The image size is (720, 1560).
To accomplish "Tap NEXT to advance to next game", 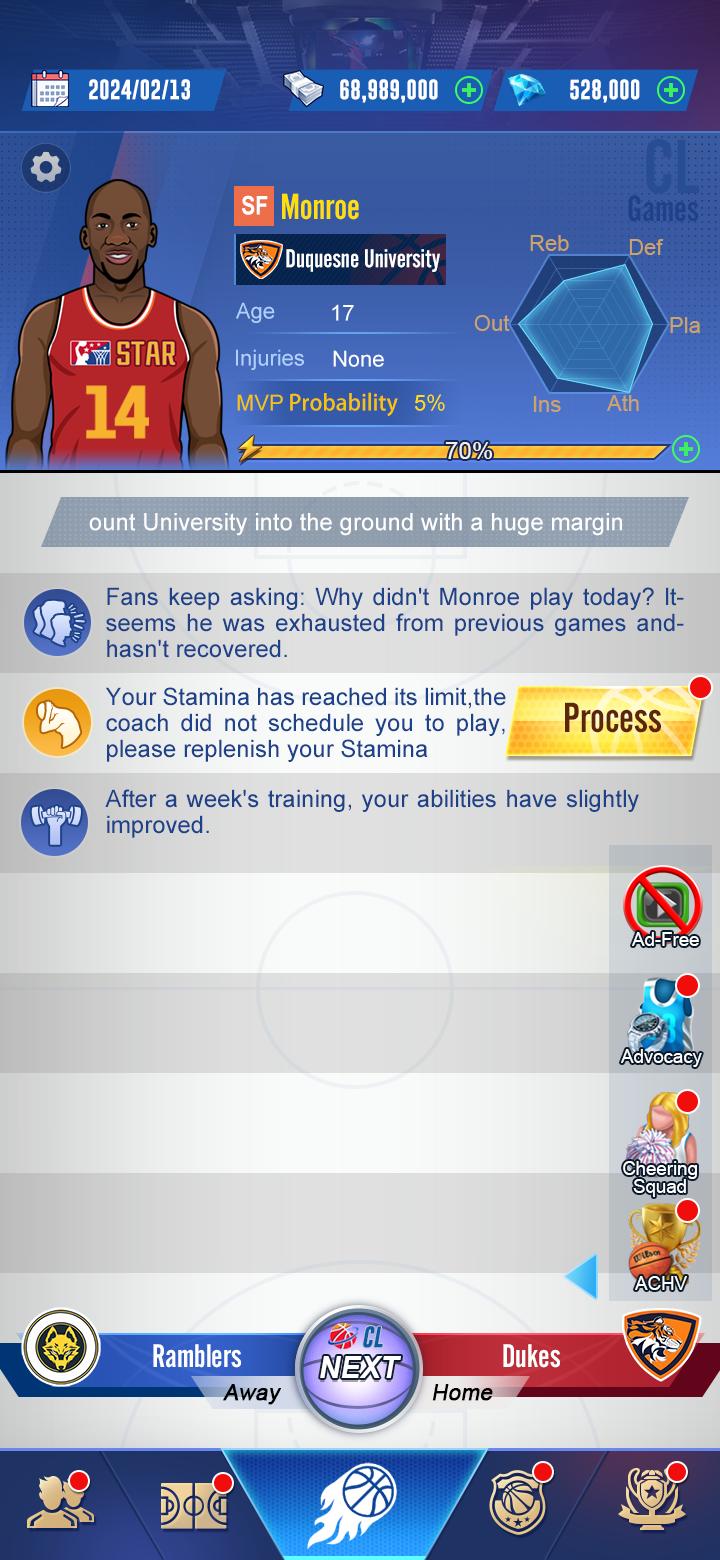I will (359, 1369).
